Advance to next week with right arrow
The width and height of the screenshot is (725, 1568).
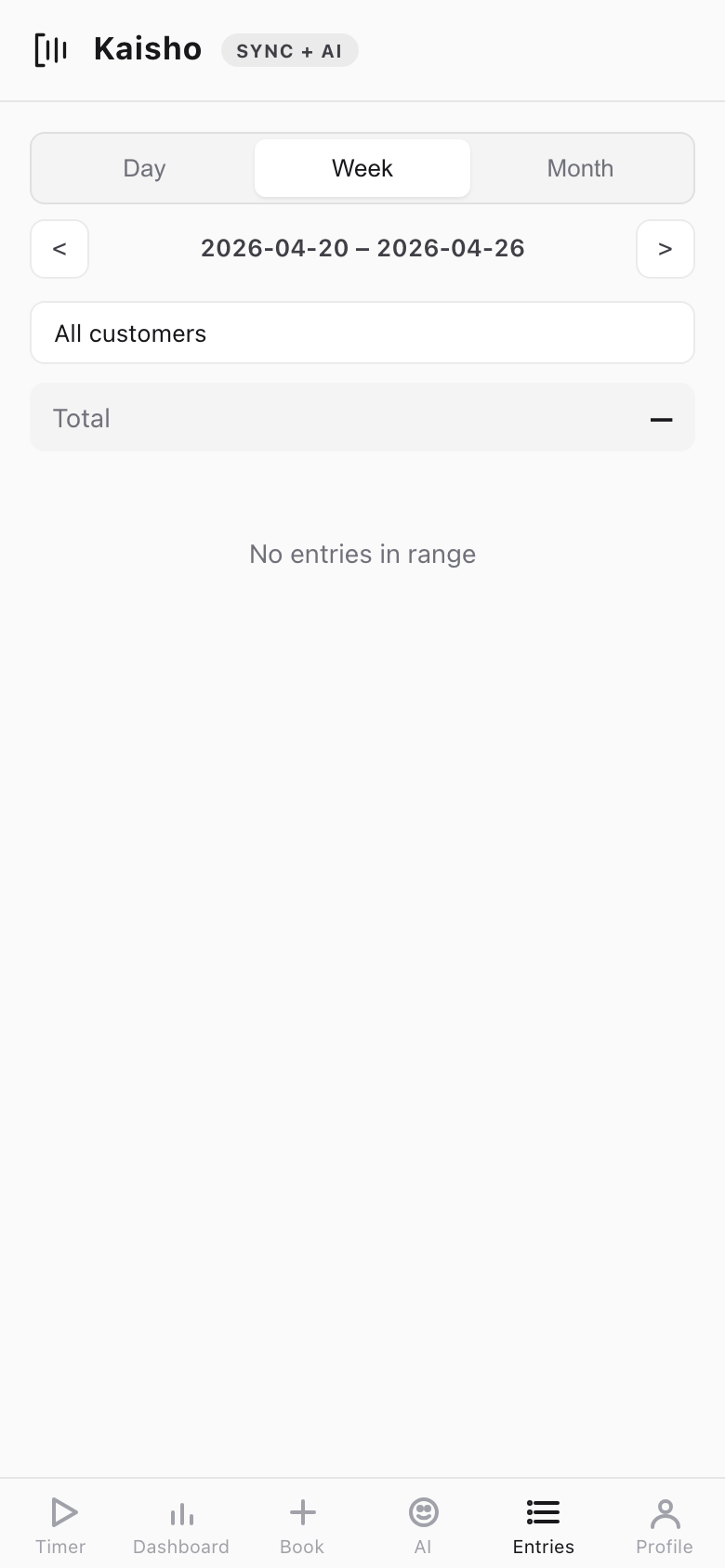coord(665,249)
